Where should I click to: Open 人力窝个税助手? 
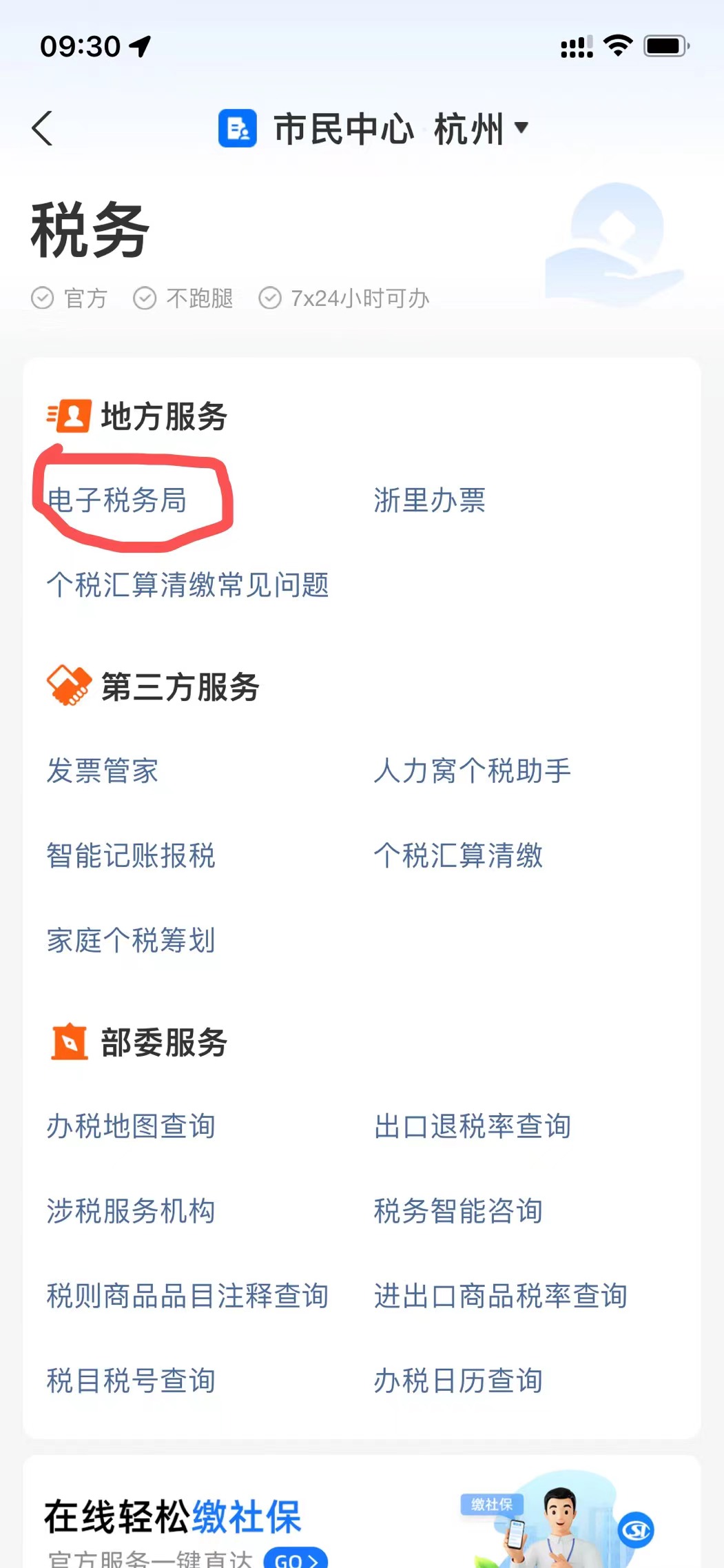click(472, 771)
